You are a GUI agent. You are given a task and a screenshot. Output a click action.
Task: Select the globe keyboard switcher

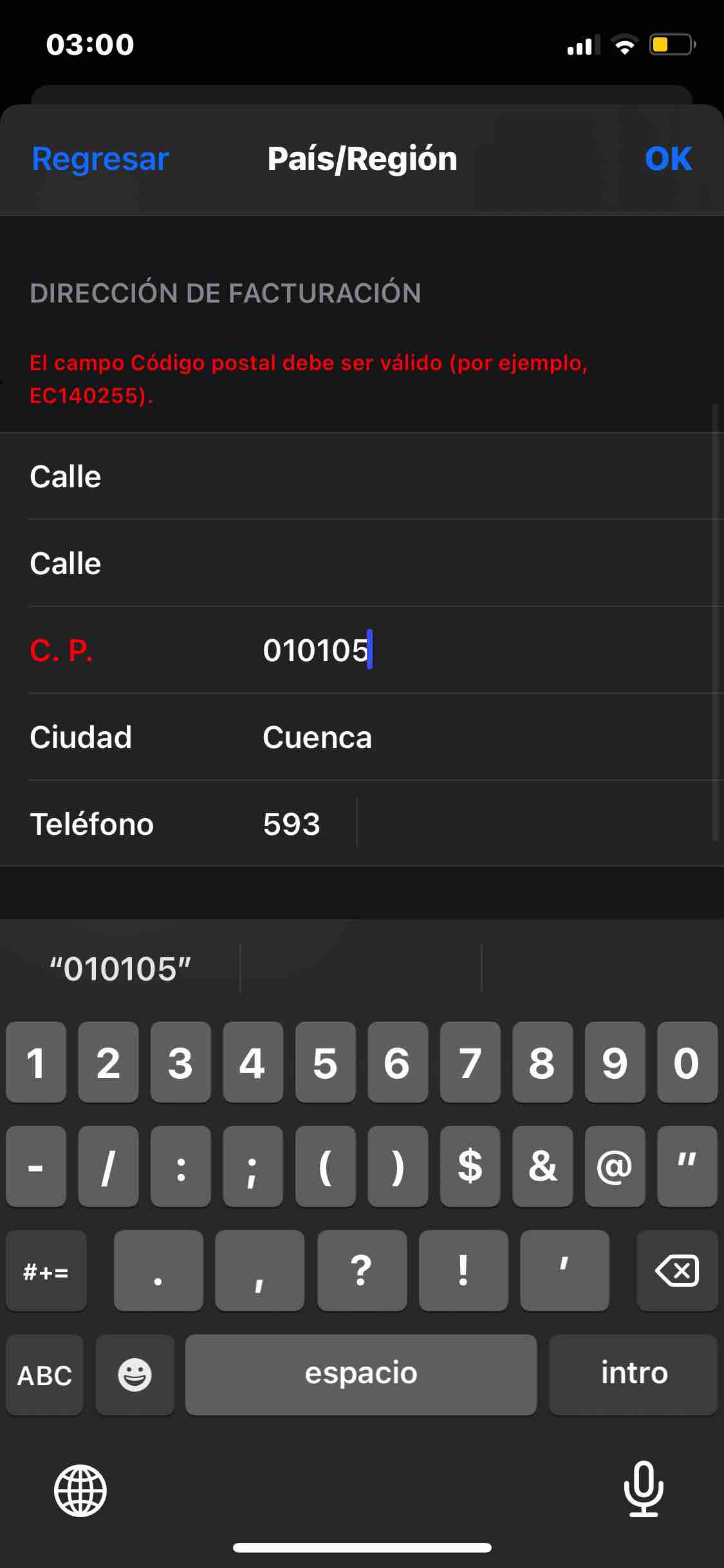[79, 1492]
